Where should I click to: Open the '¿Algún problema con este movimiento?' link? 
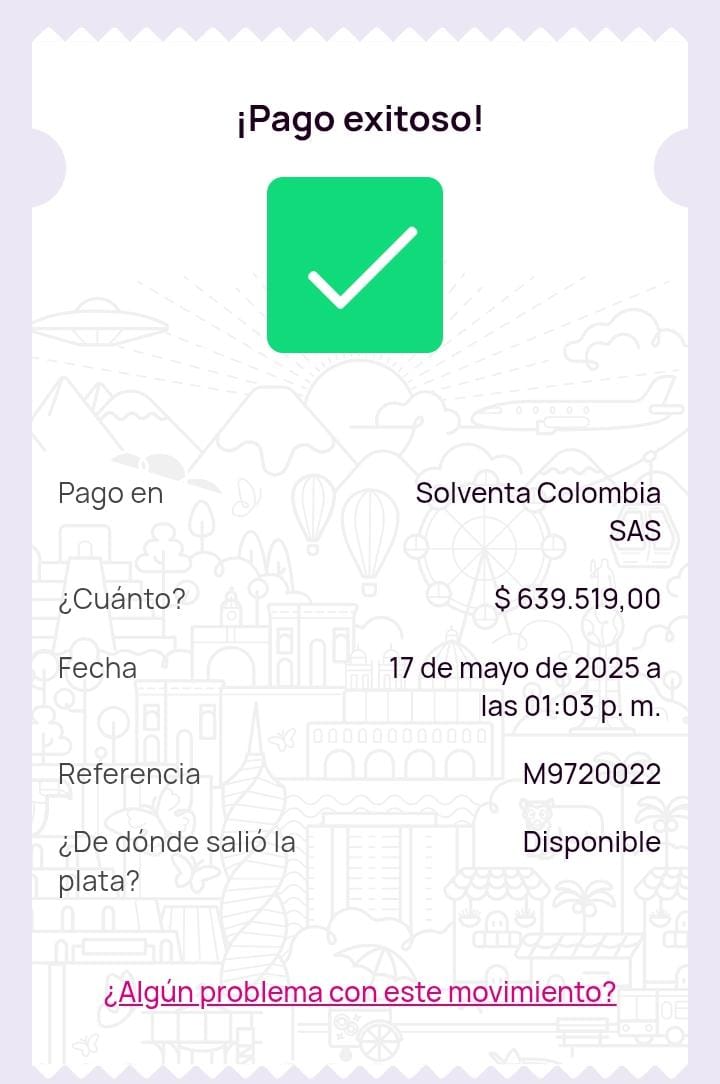pos(360,992)
